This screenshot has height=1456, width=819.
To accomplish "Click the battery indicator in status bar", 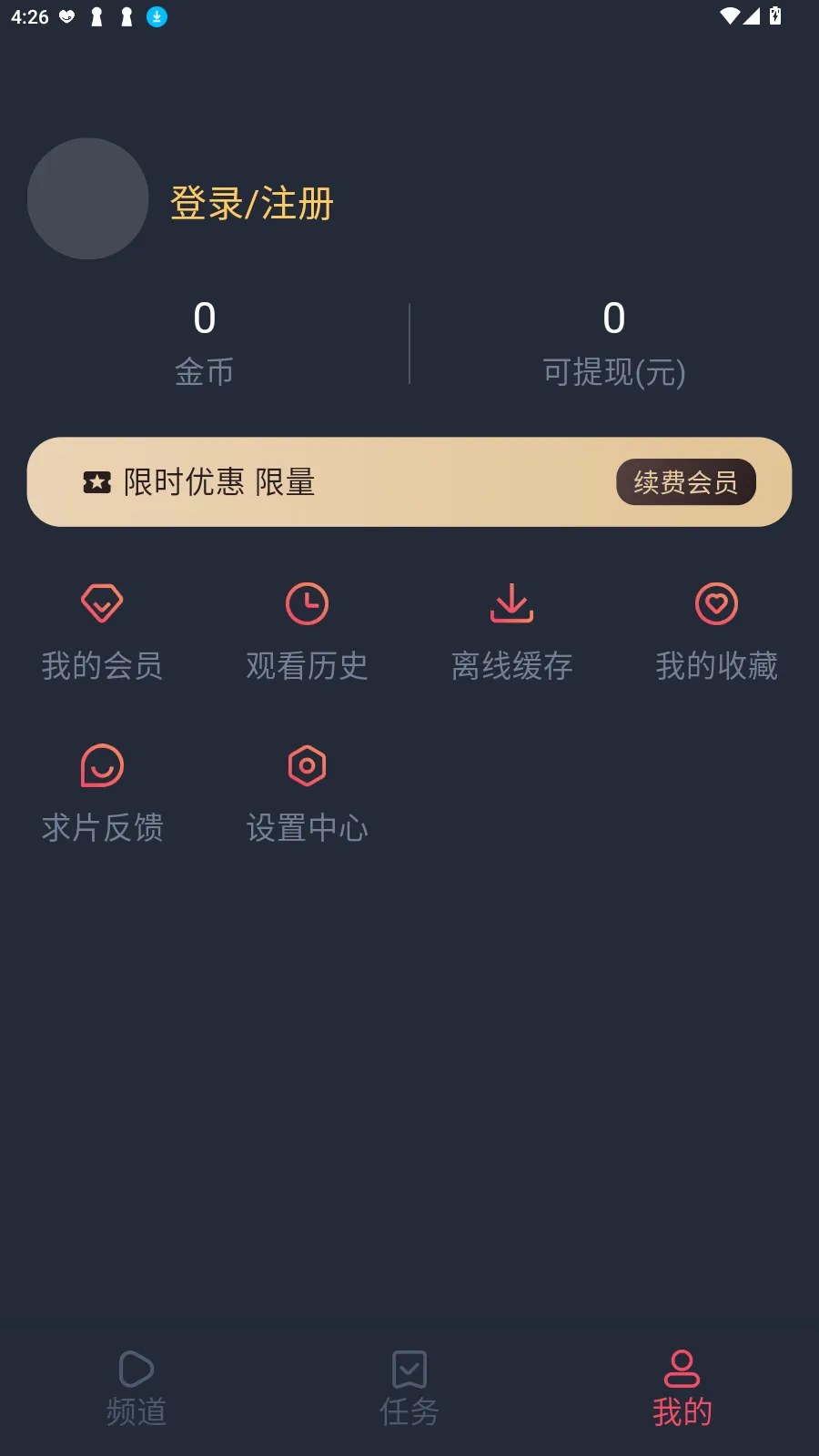I will [775, 15].
